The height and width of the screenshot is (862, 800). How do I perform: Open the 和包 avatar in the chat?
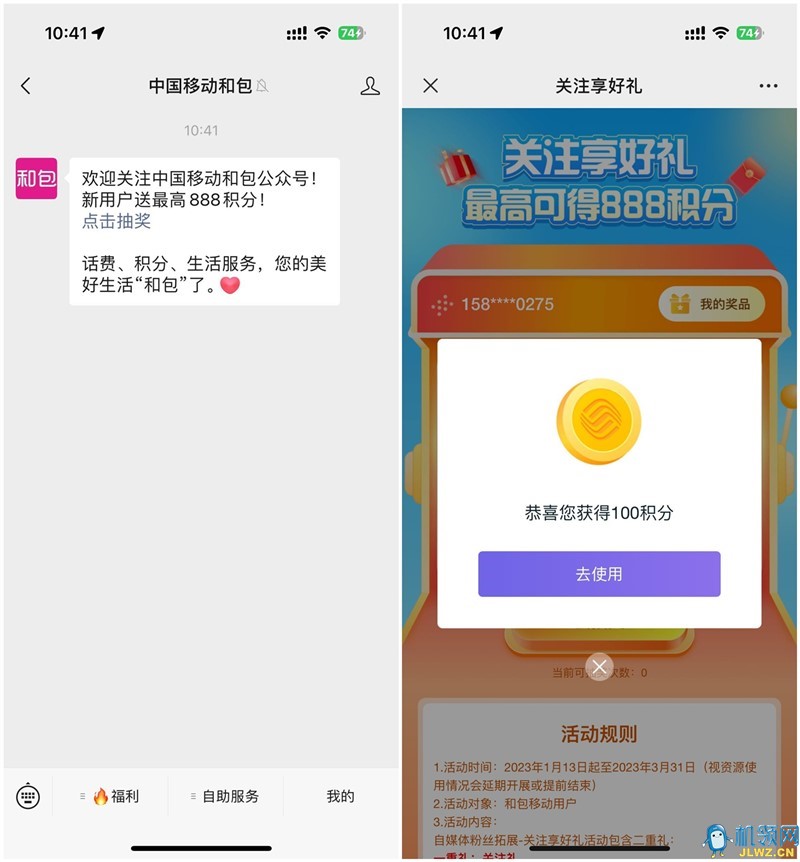pos(36,178)
